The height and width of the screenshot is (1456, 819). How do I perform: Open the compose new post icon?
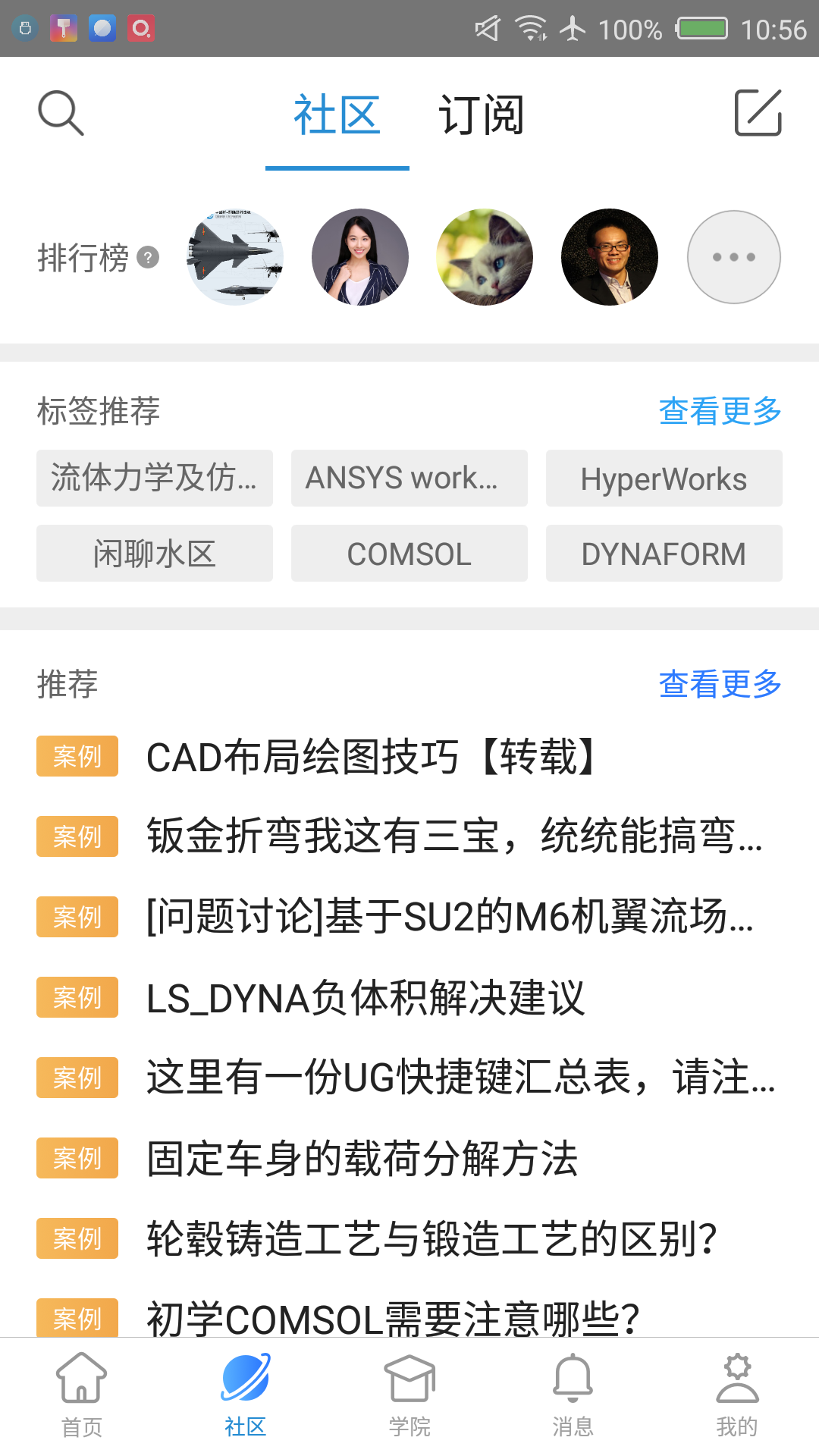click(x=758, y=112)
